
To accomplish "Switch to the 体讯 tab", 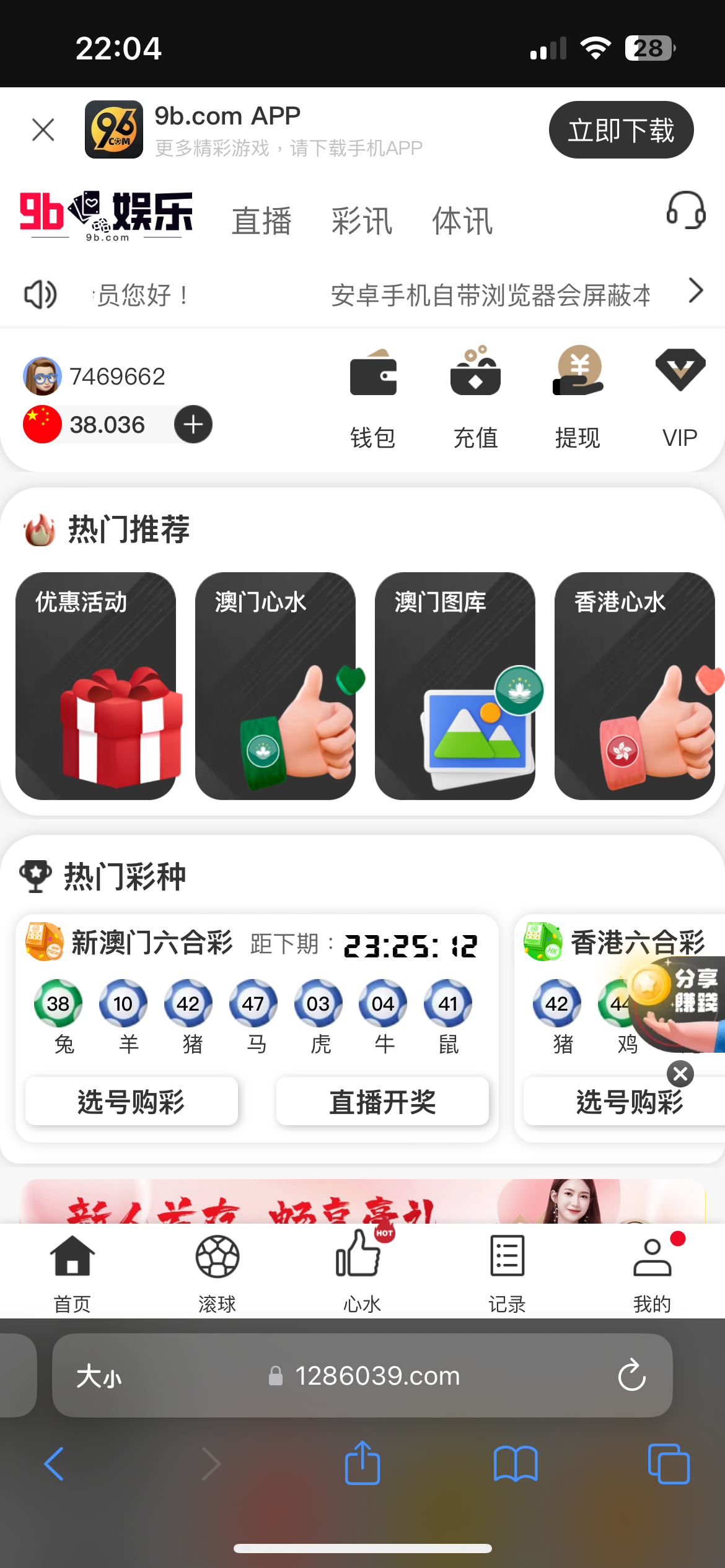I will (462, 221).
